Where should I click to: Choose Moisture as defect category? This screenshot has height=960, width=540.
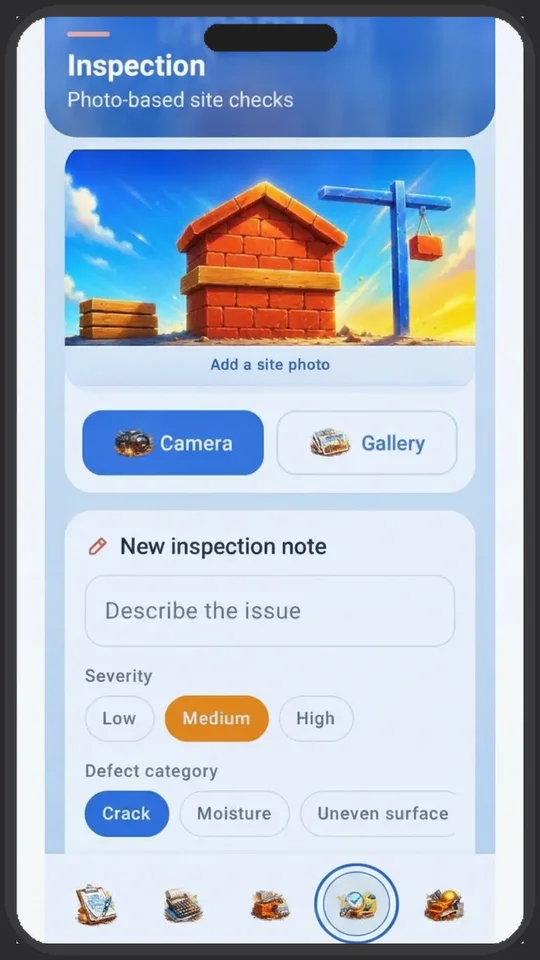[234, 814]
